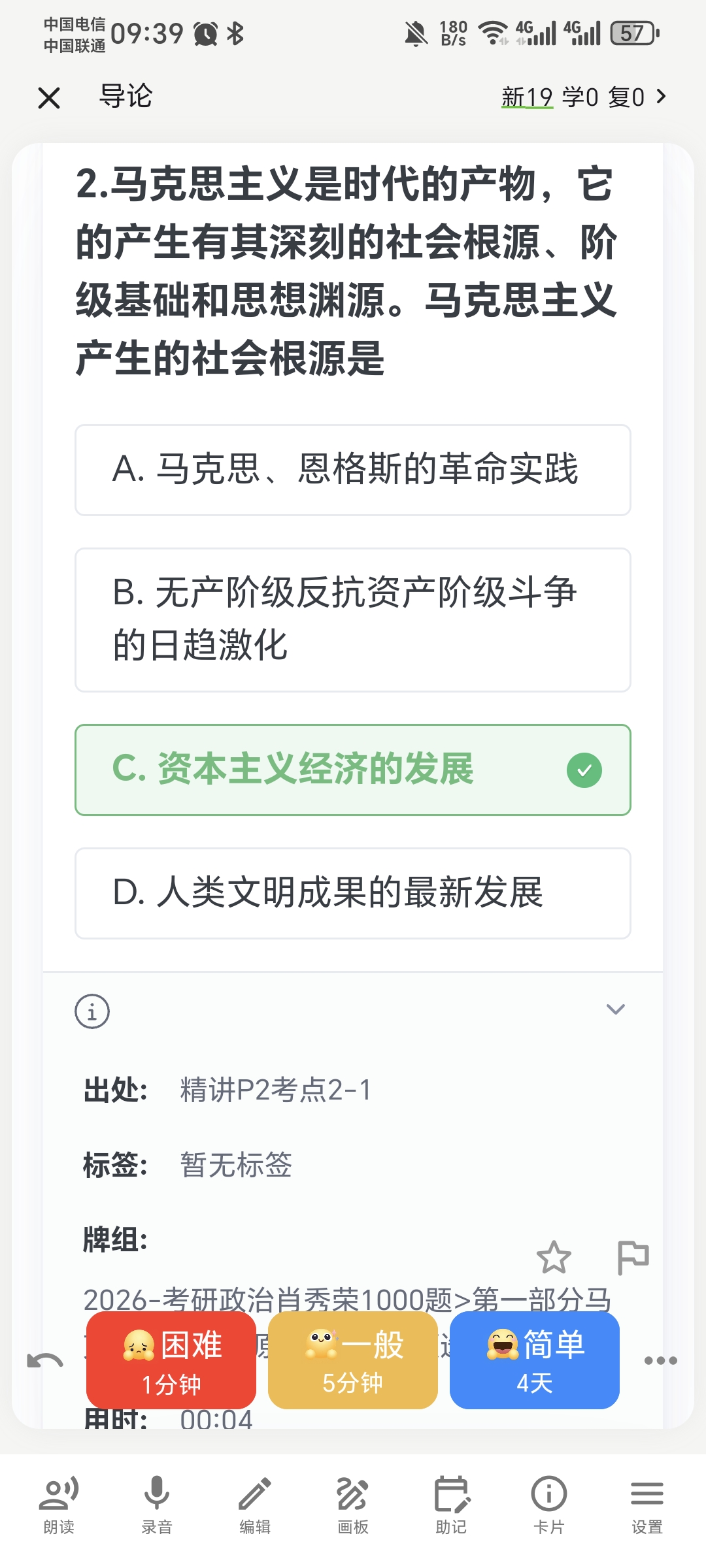Image resolution: width=706 pixels, height=1568 pixels.
Task: Undo the last action
Action: tap(45, 1361)
